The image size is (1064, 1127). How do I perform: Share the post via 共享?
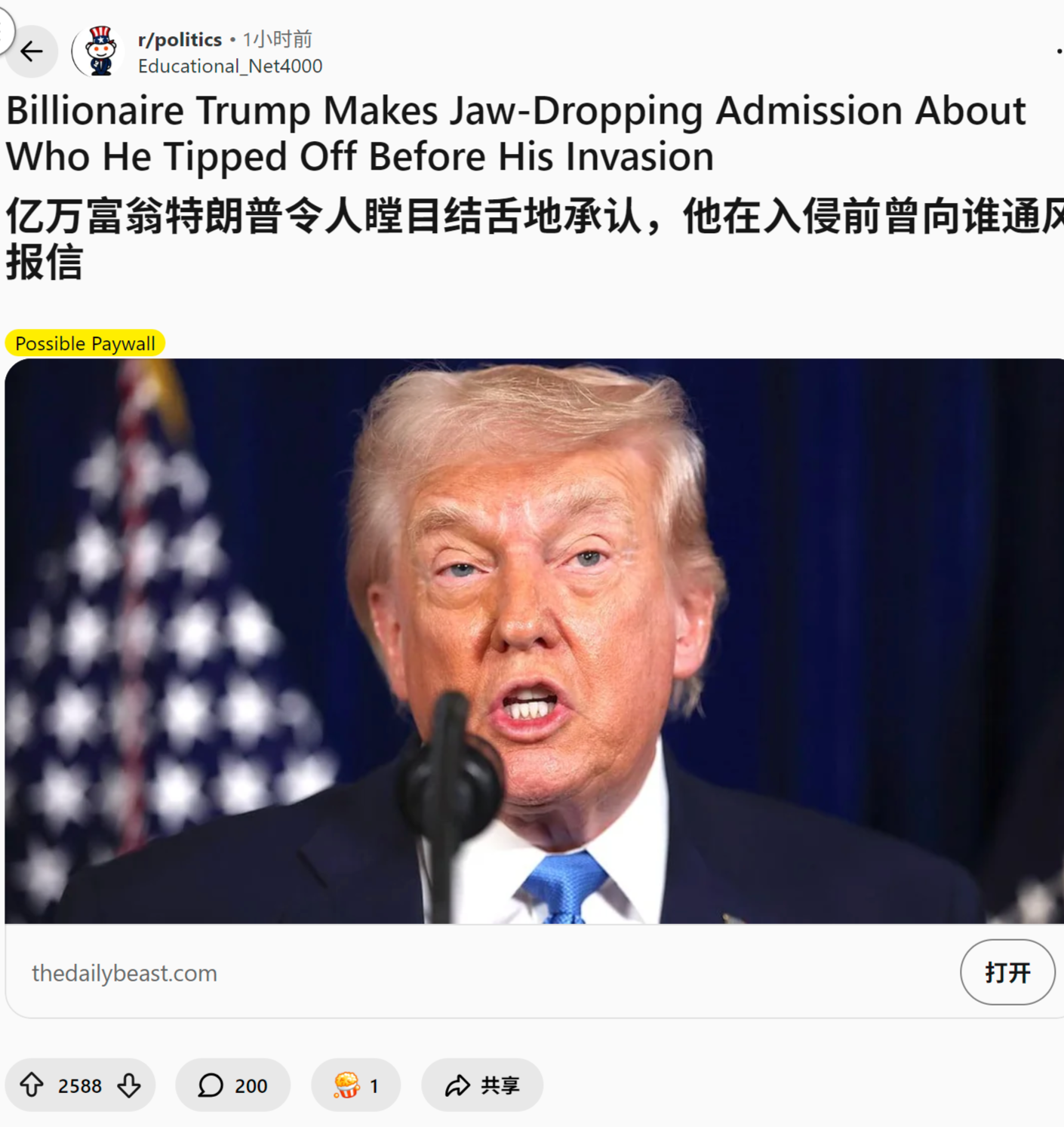click(481, 1085)
